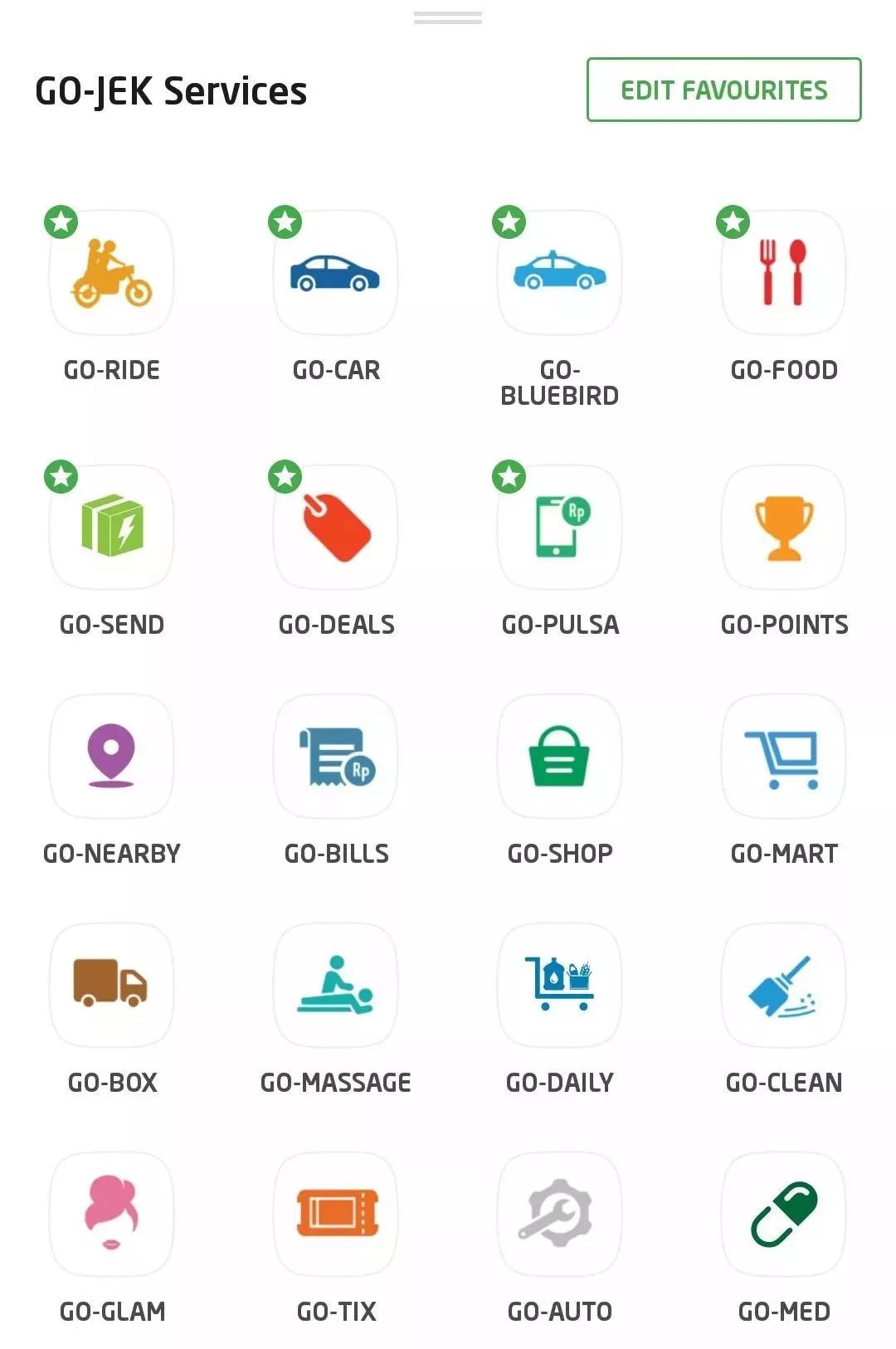896x1349 pixels.
Task: Open GO-NEARBY places
Action: coord(112,756)
